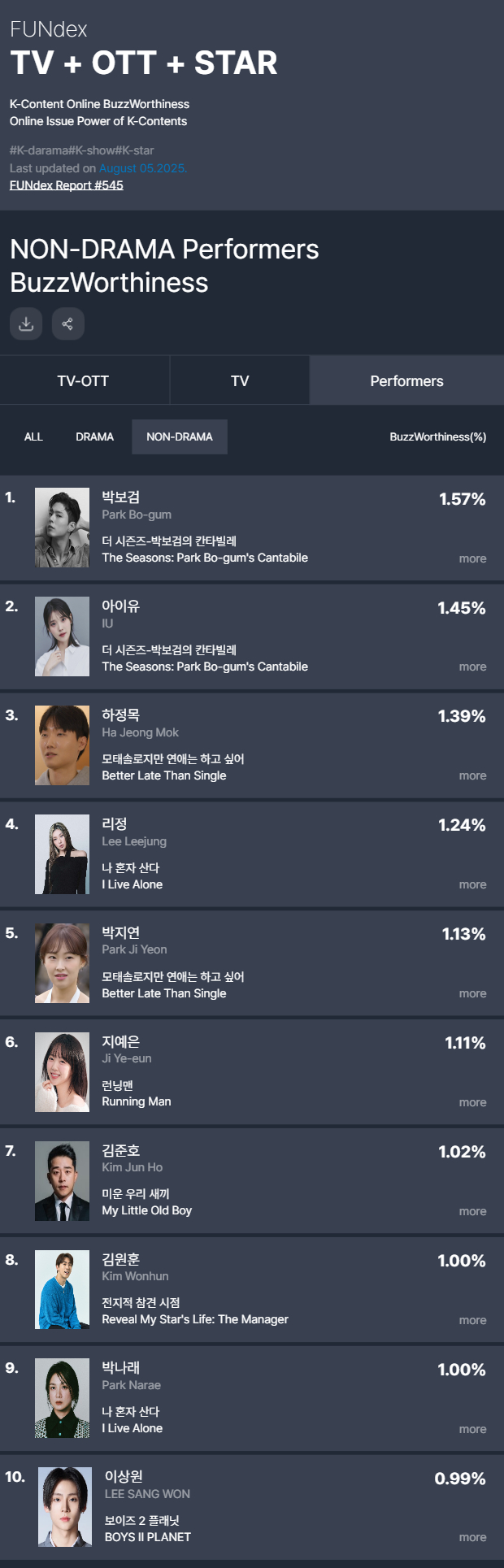This screenshot has height=1568, width=504.
Task: Download the buzzworthiness chart
Action: [26, 324]
